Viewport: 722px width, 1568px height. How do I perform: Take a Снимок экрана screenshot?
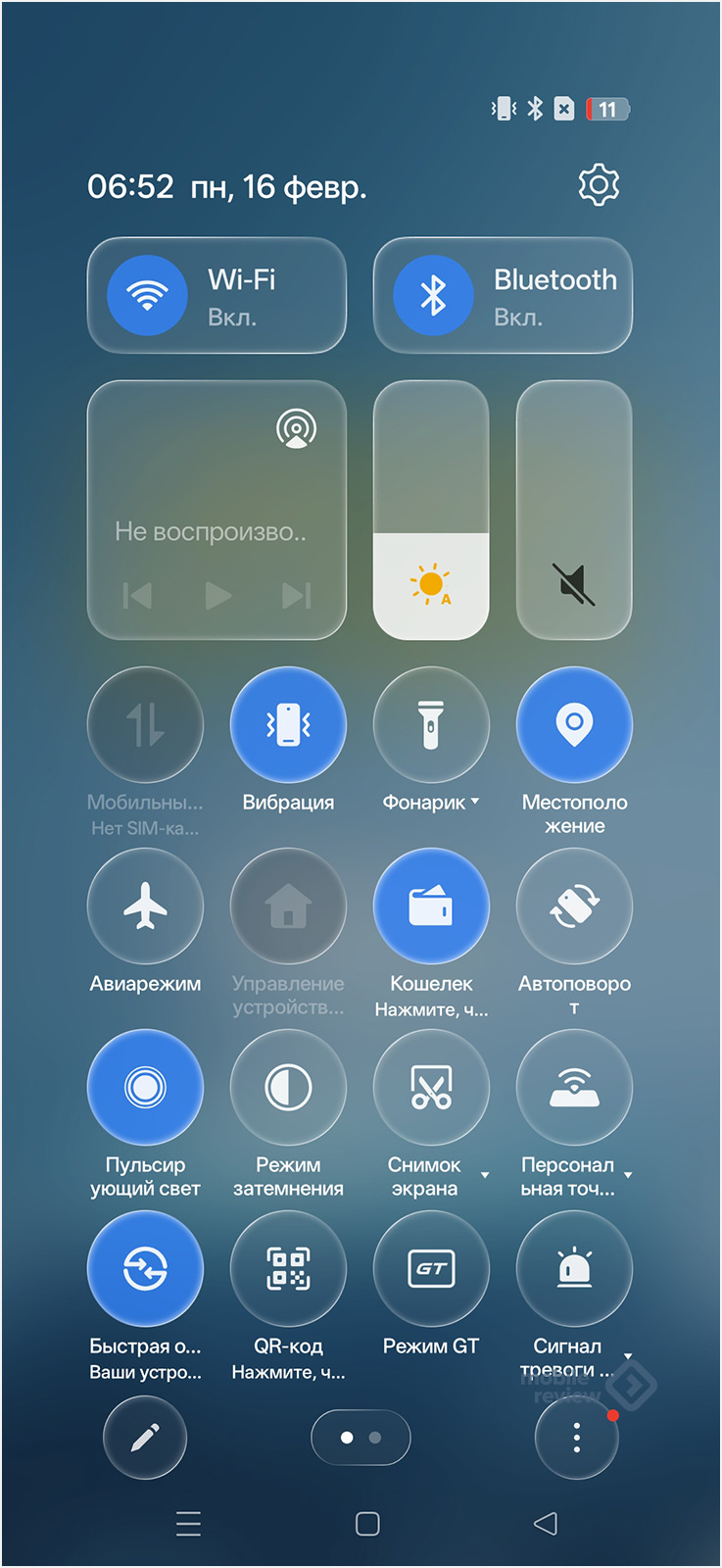coord(431,1087)
